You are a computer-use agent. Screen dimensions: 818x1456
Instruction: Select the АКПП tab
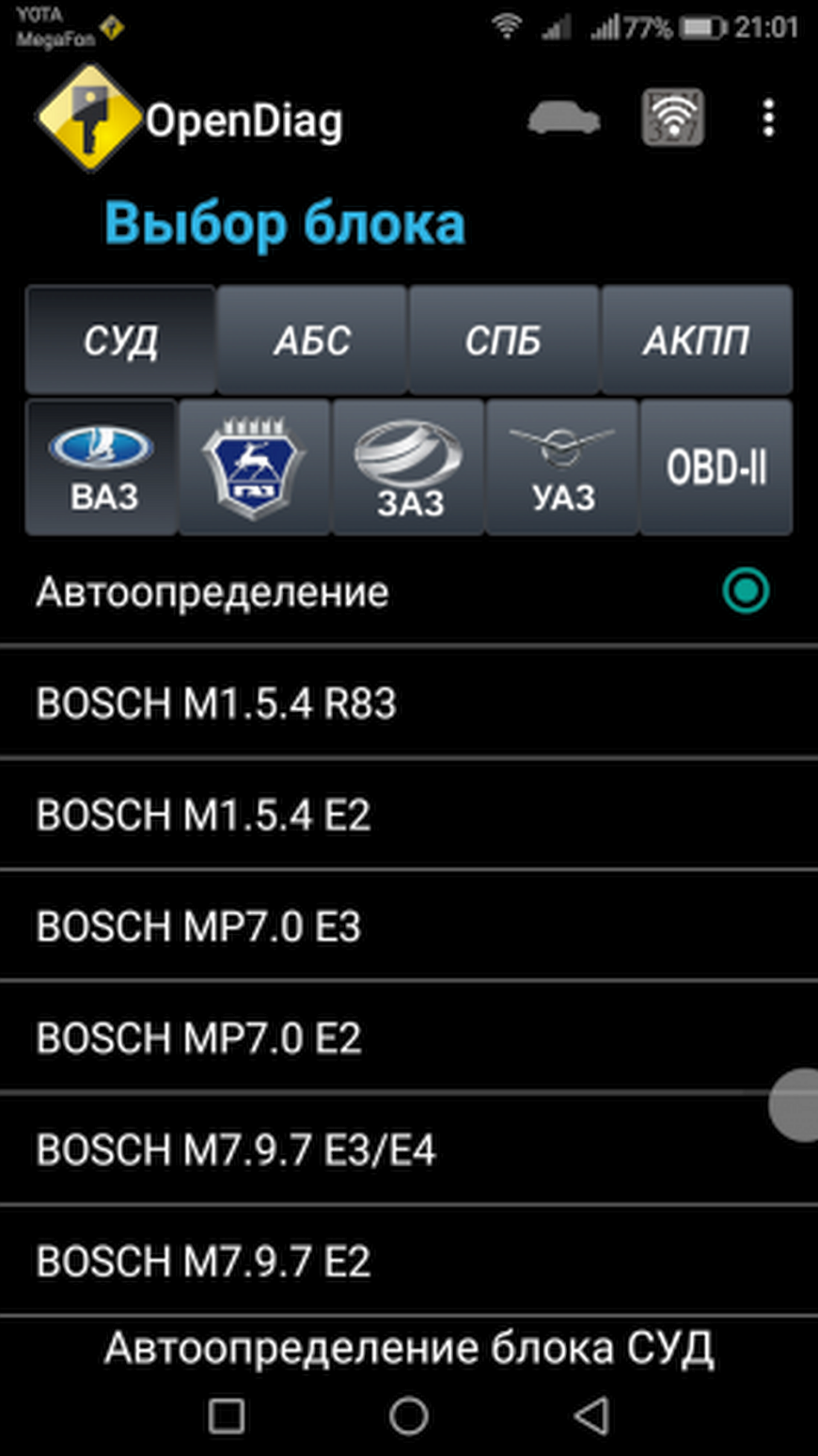point(696,340)
